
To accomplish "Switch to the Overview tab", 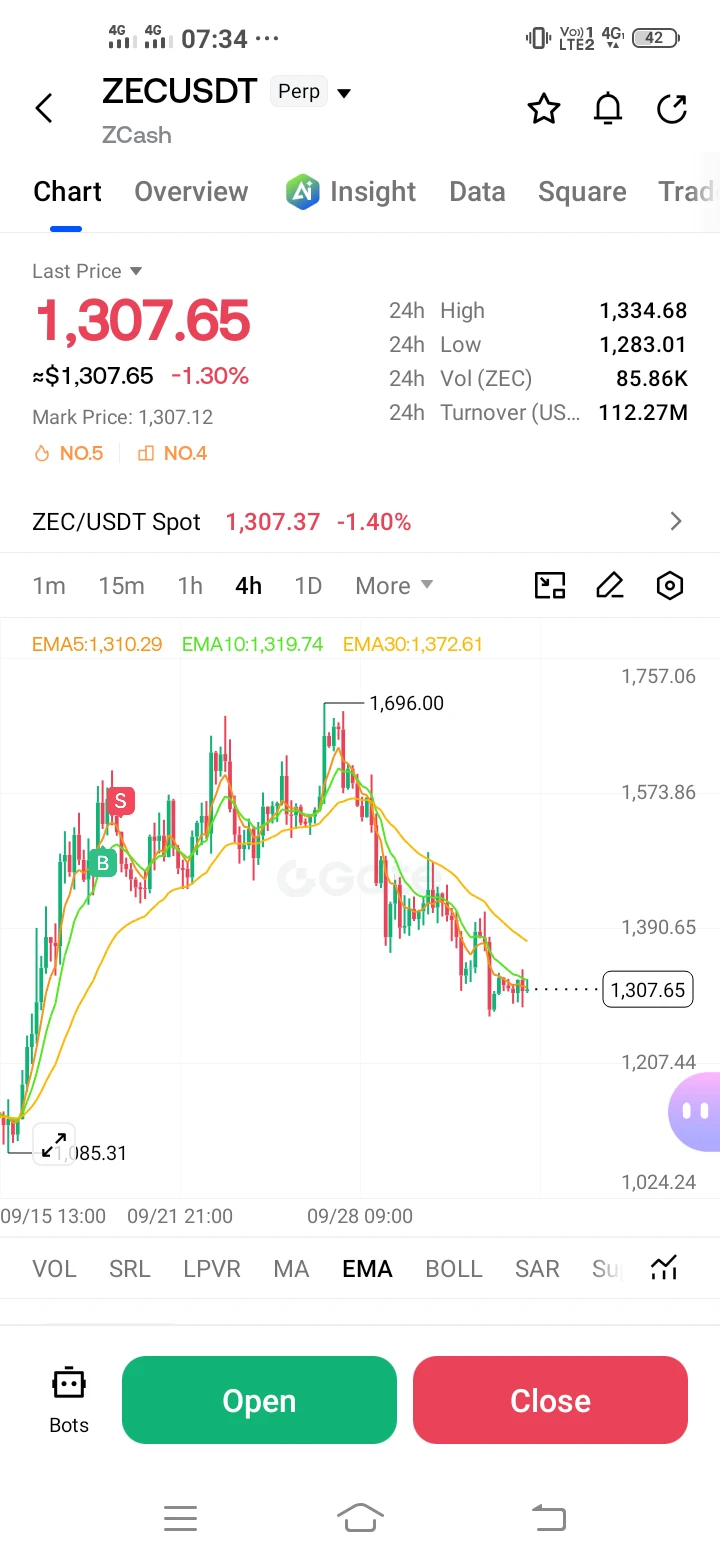I will 191,191.
